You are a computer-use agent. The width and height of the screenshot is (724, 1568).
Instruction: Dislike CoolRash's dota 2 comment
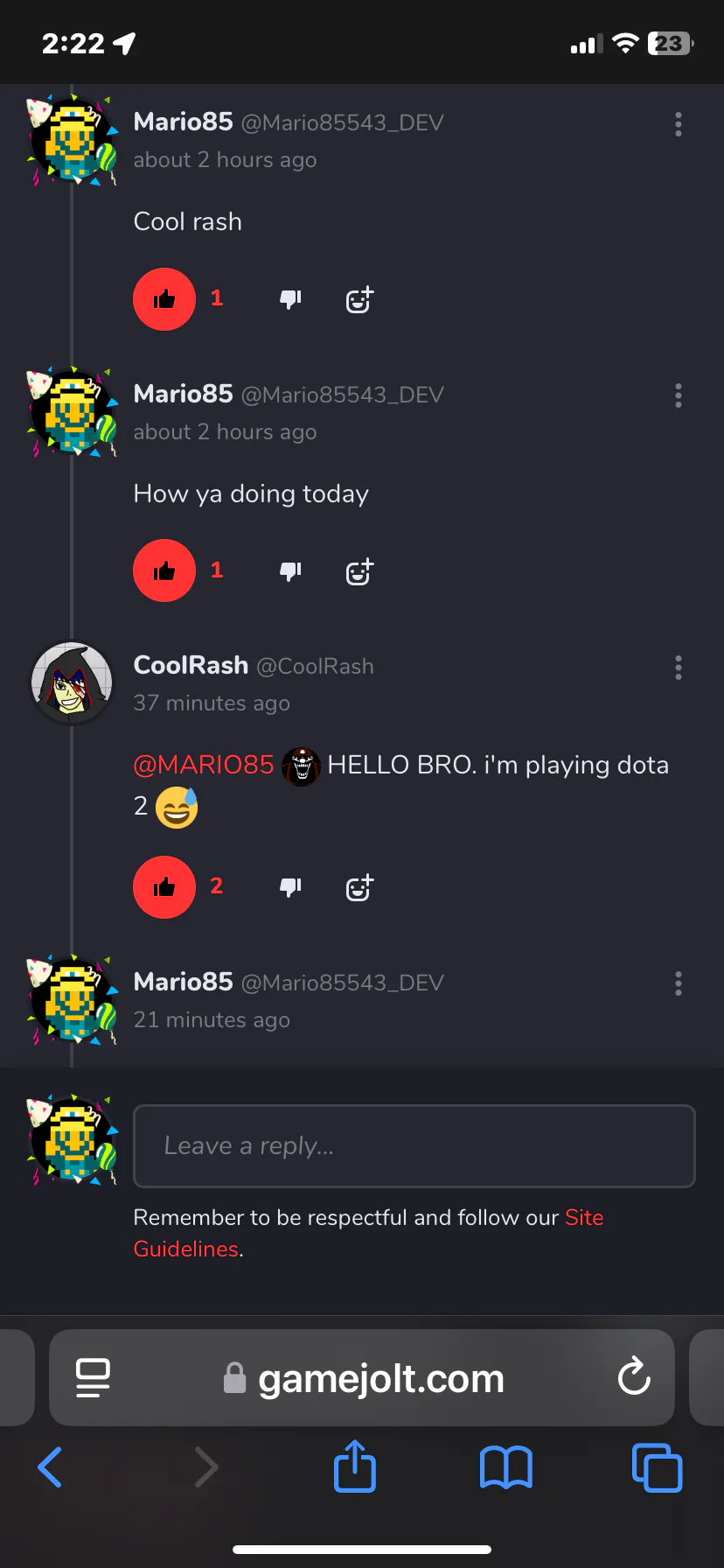pos(290,887)
